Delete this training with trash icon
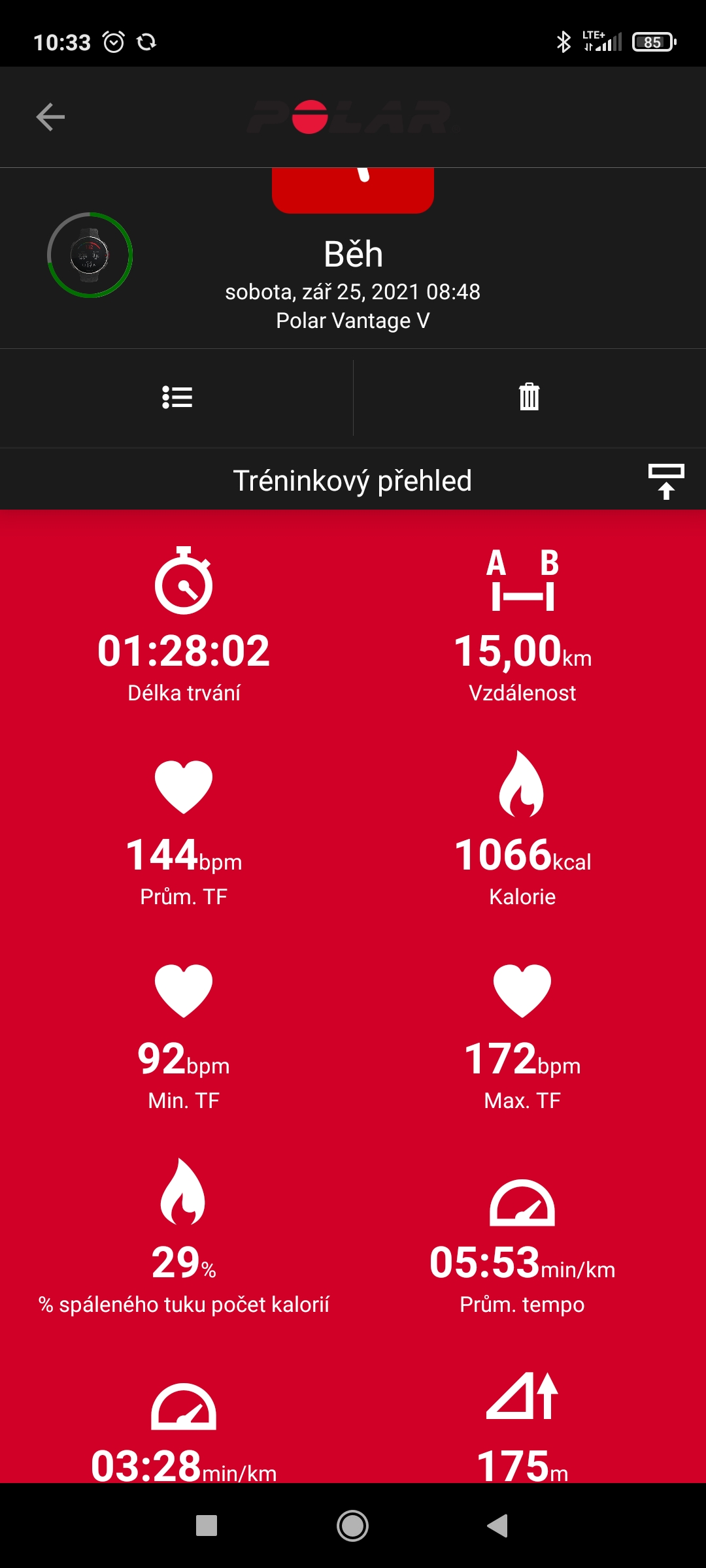Screen dimensions: 706x1568 tap(529, 397)
